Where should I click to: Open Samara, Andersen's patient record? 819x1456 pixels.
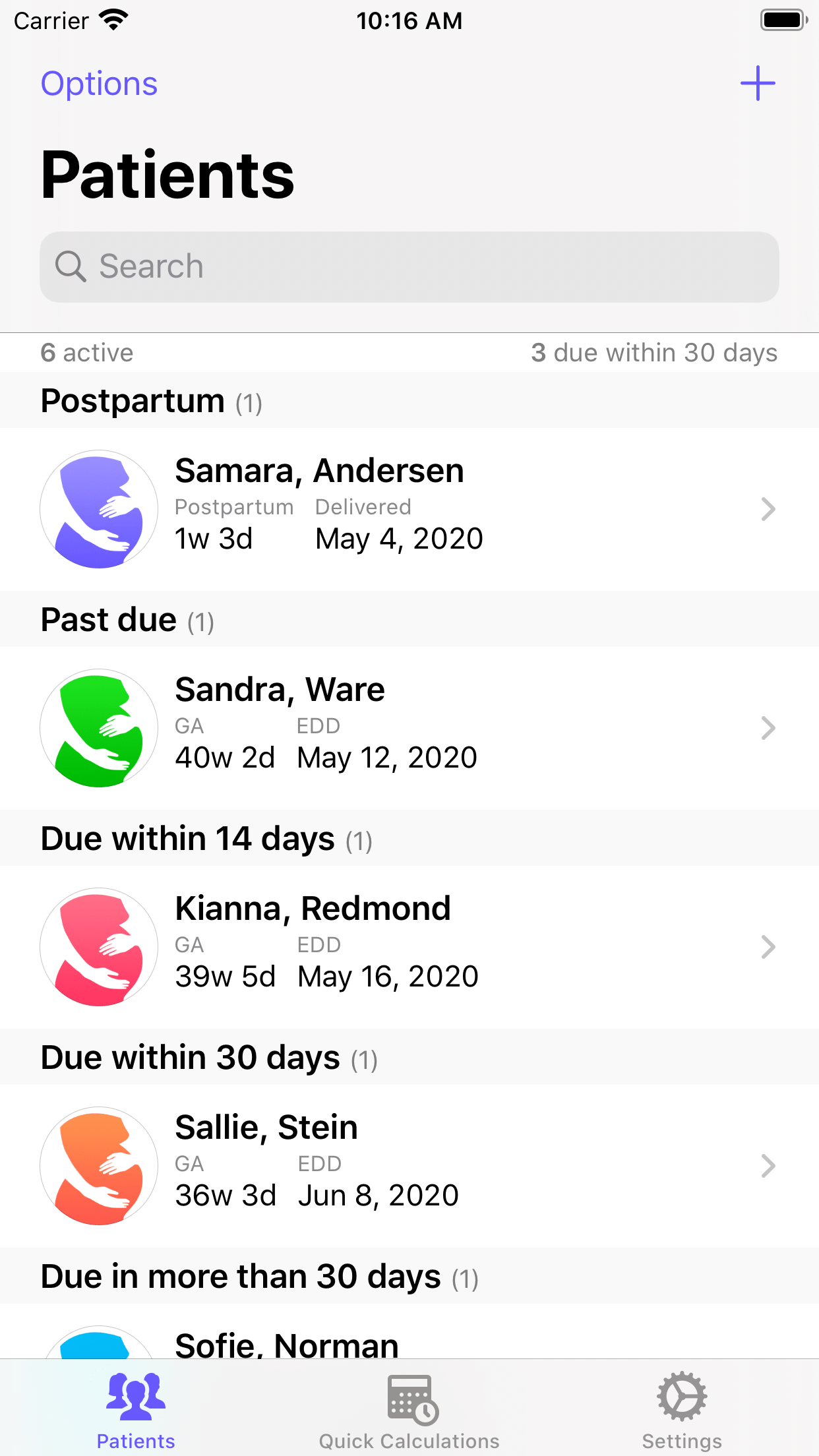click(x=409, y=509)
